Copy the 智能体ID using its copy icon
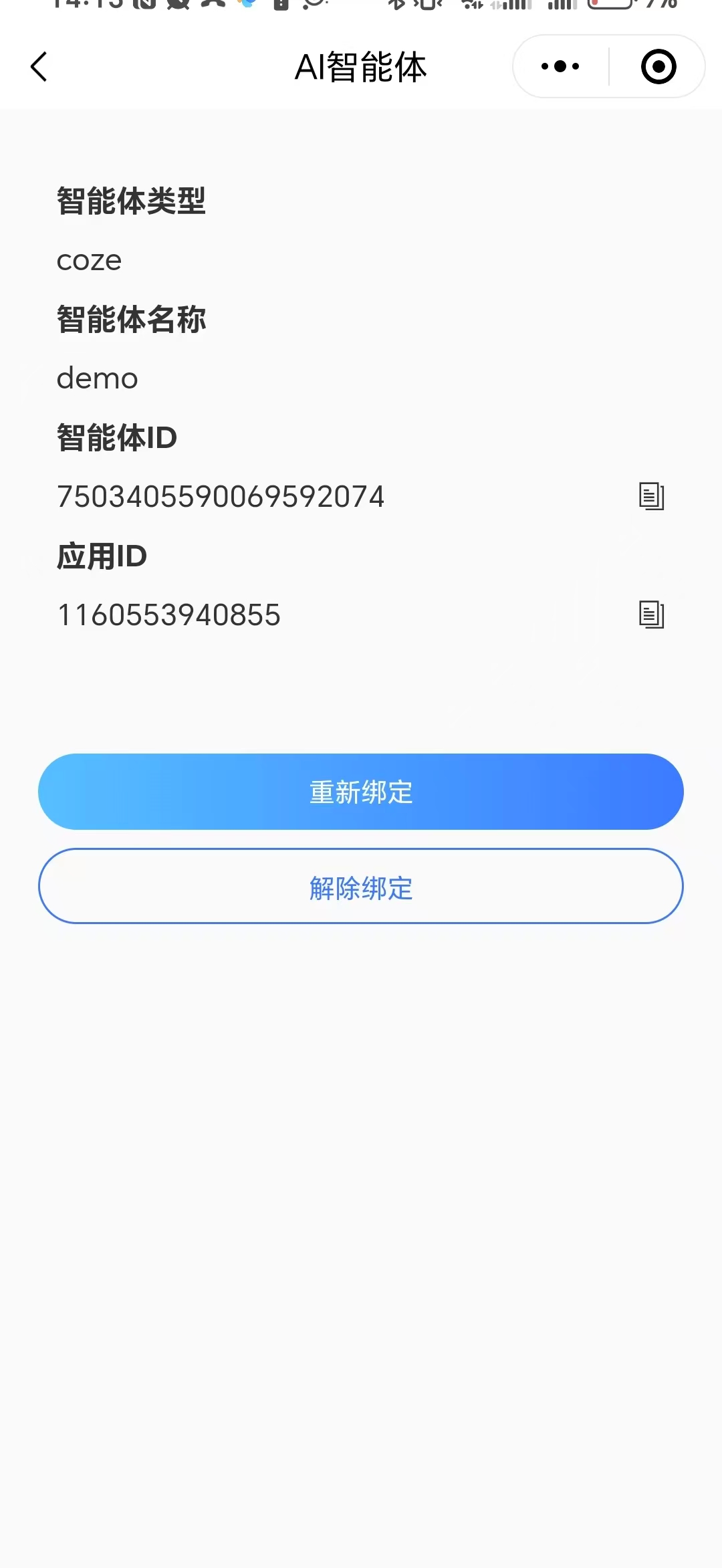 [652, 495]
